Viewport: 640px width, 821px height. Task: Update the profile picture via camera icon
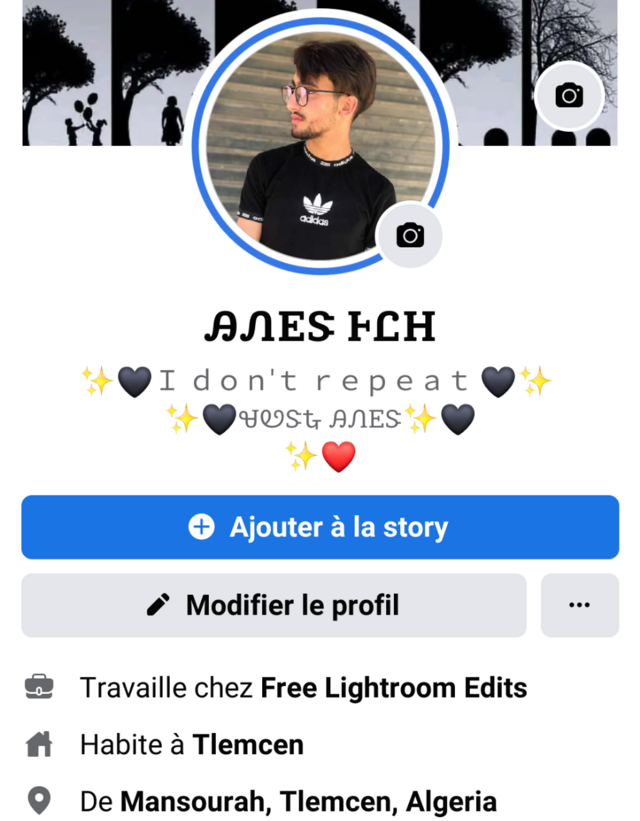pos(409,235)
